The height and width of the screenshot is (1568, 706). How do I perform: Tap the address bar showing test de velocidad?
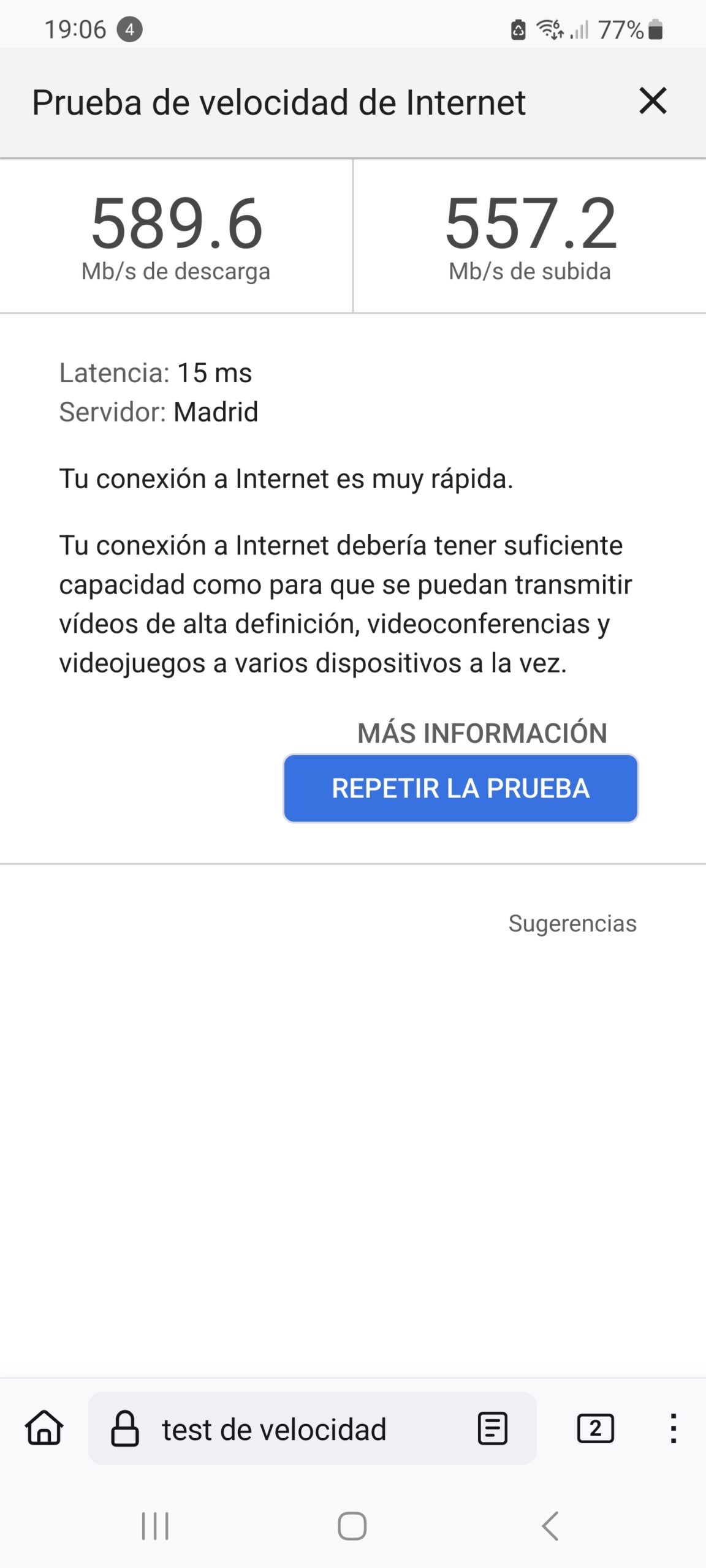(274, 1430)
